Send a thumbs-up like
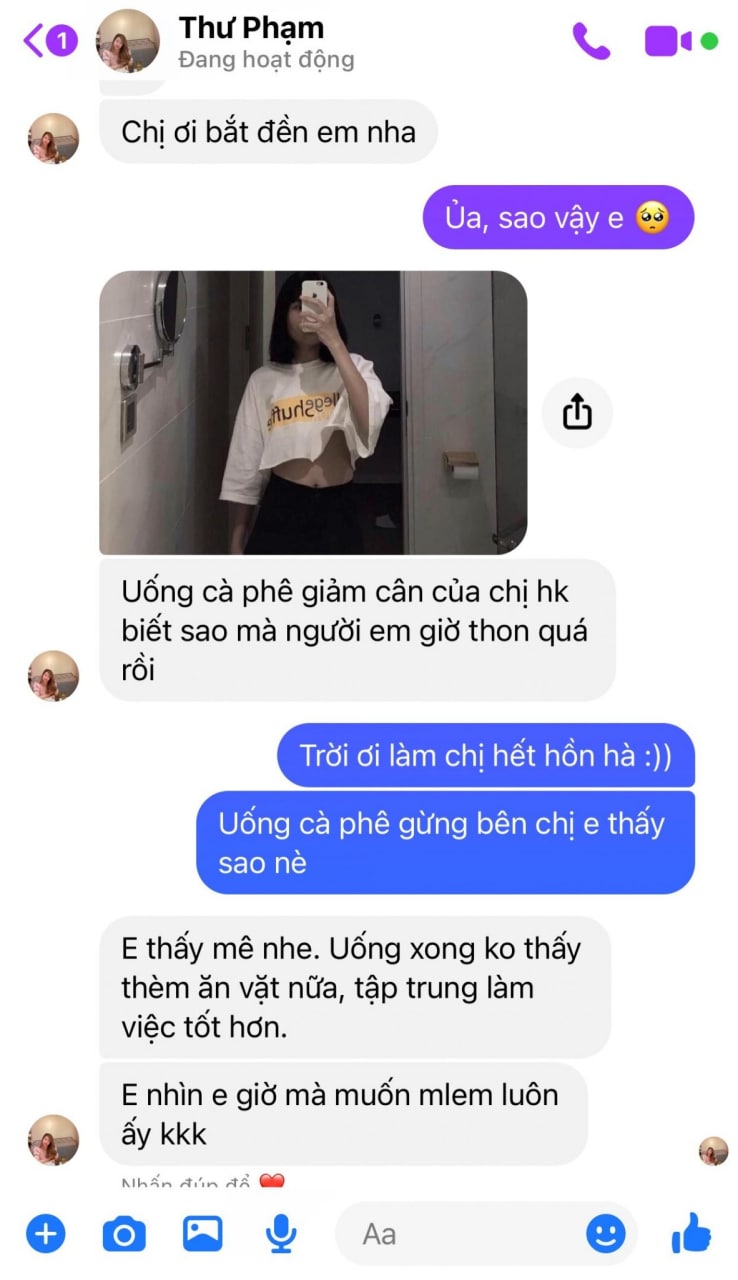The image size is (738, 1280). [x=692, y=1234]
